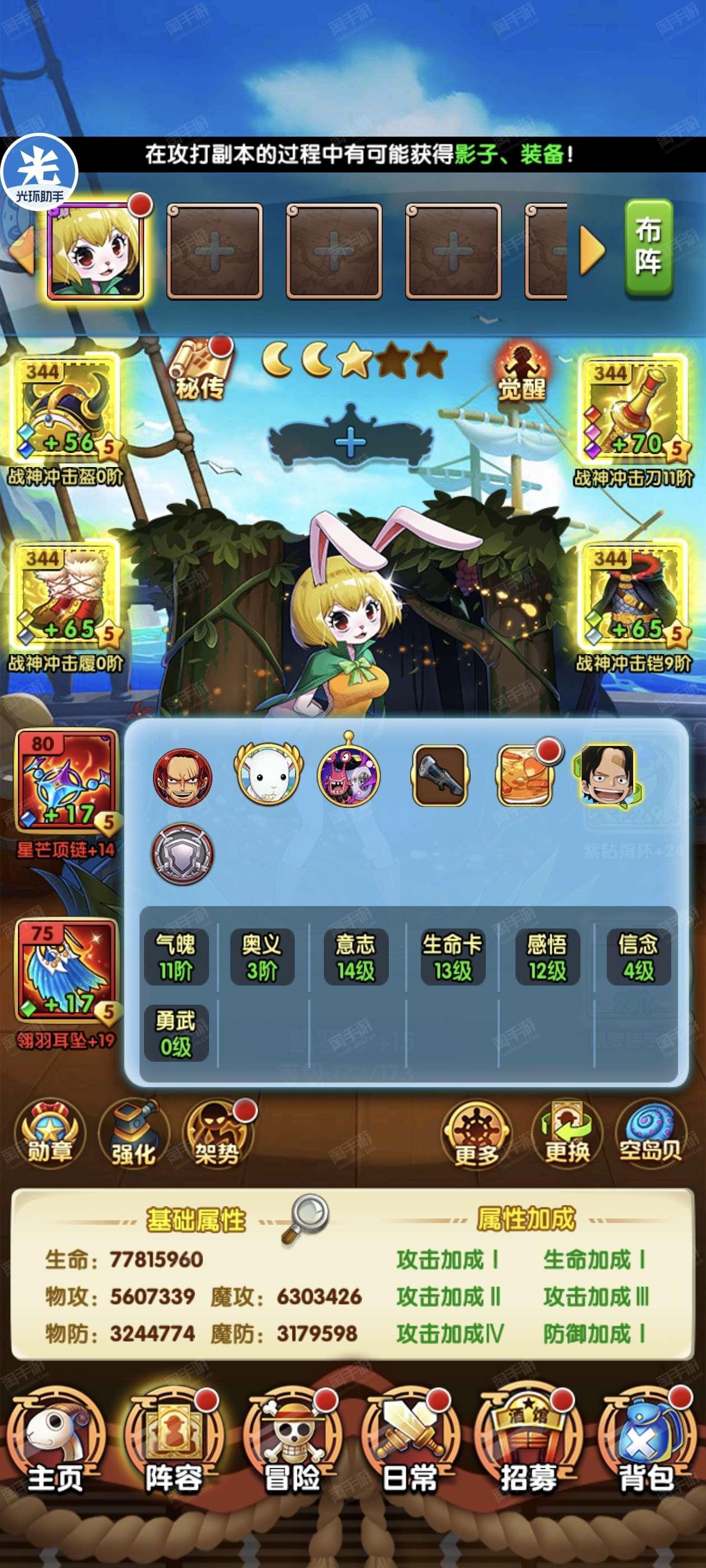Open the 布阵 formation button
Screen dimensions: 706x1568
[649, 247]
